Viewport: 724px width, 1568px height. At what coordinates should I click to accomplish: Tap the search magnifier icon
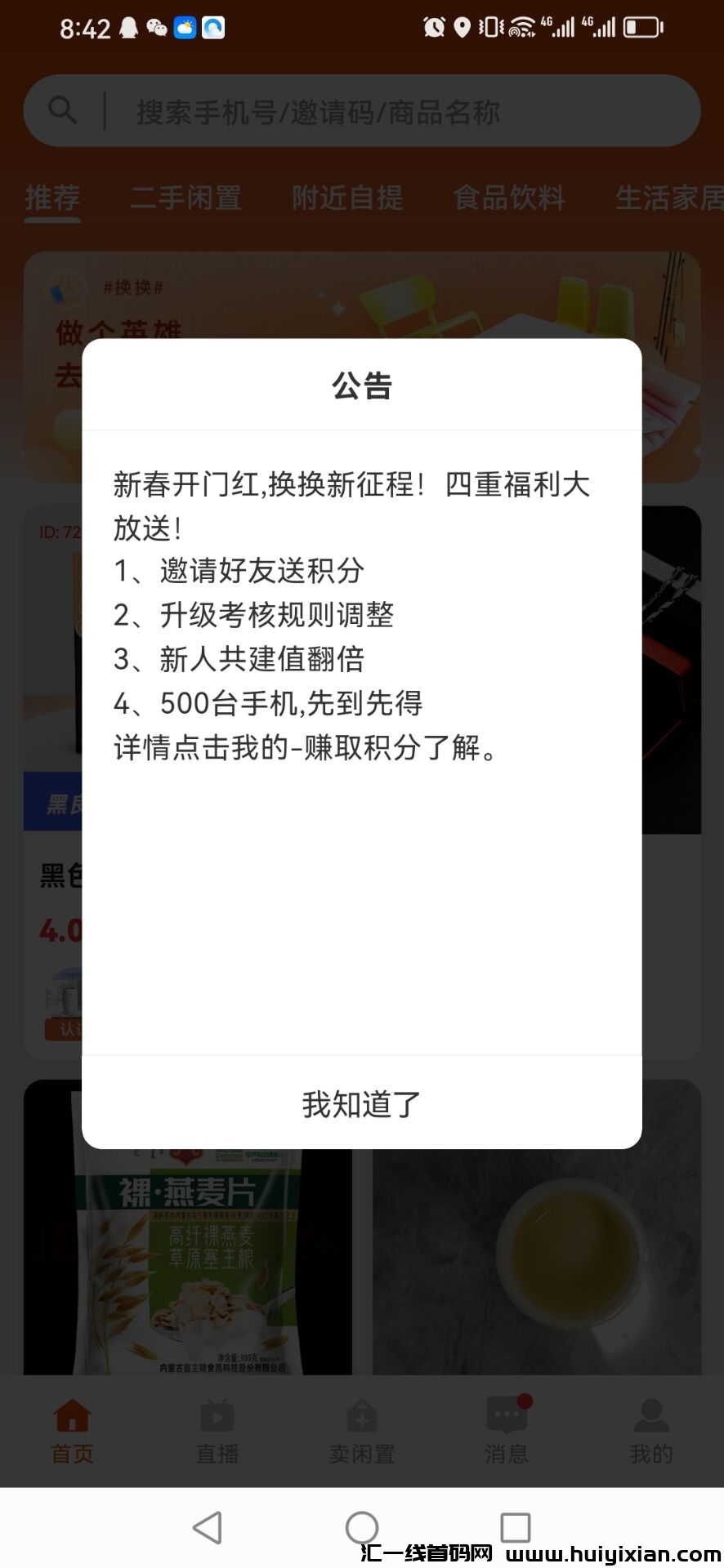click(x=64, y=109)
